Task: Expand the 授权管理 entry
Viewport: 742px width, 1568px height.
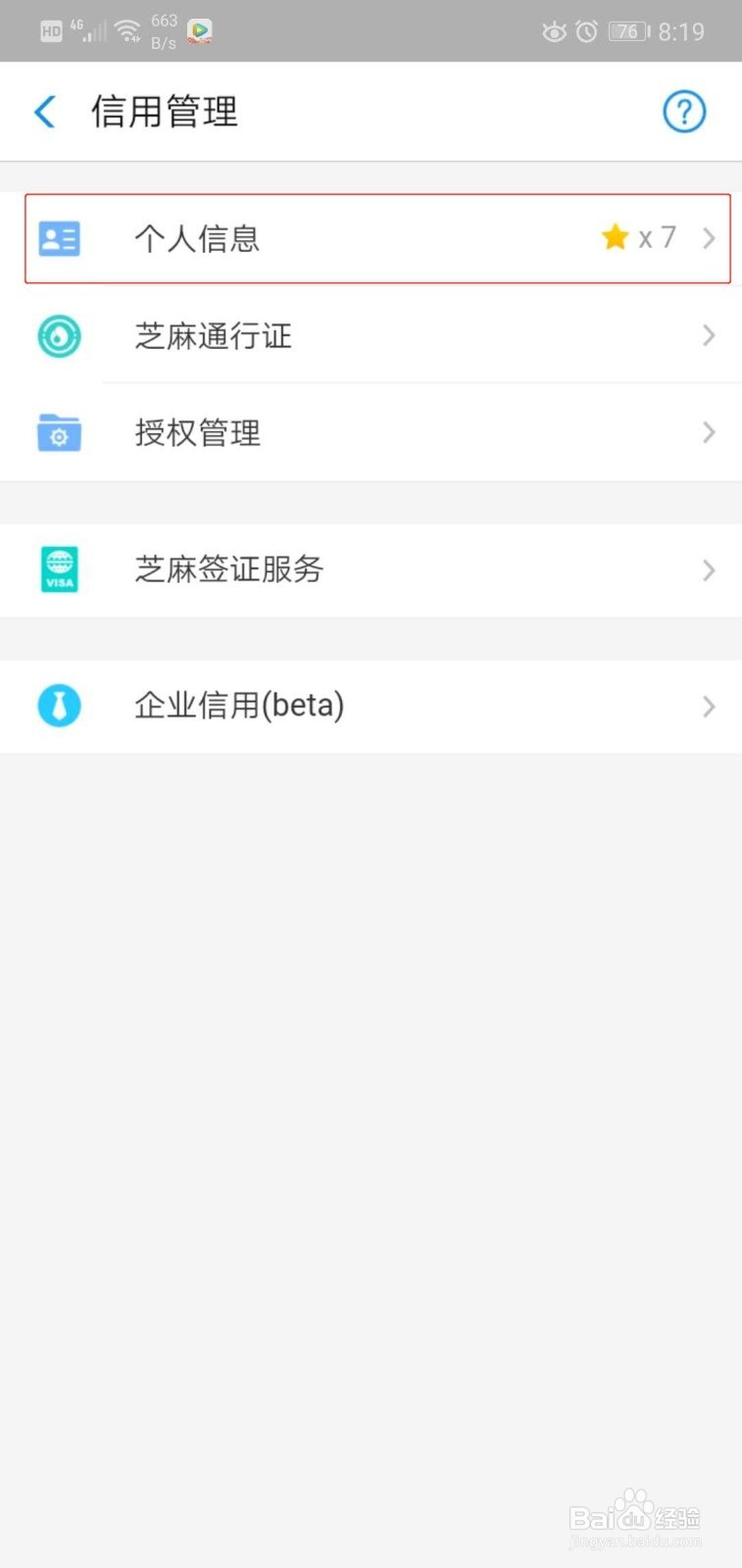Action: click(x=709, y=432)
